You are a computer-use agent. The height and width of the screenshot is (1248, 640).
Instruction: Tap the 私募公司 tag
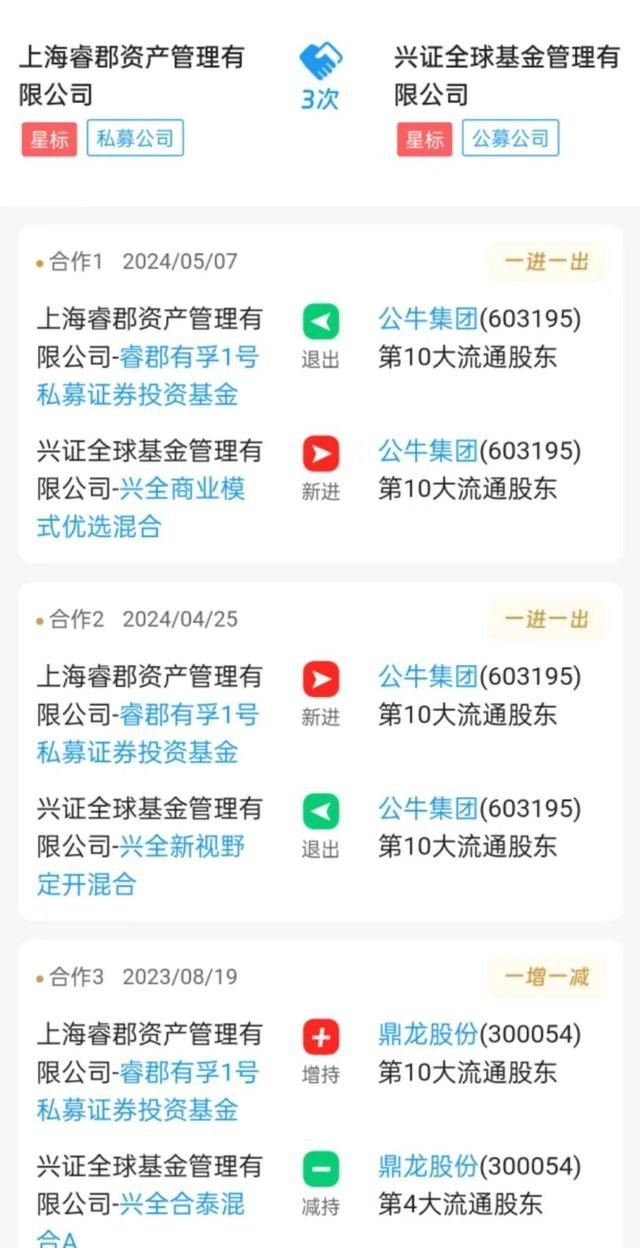(x=135, y=139)
